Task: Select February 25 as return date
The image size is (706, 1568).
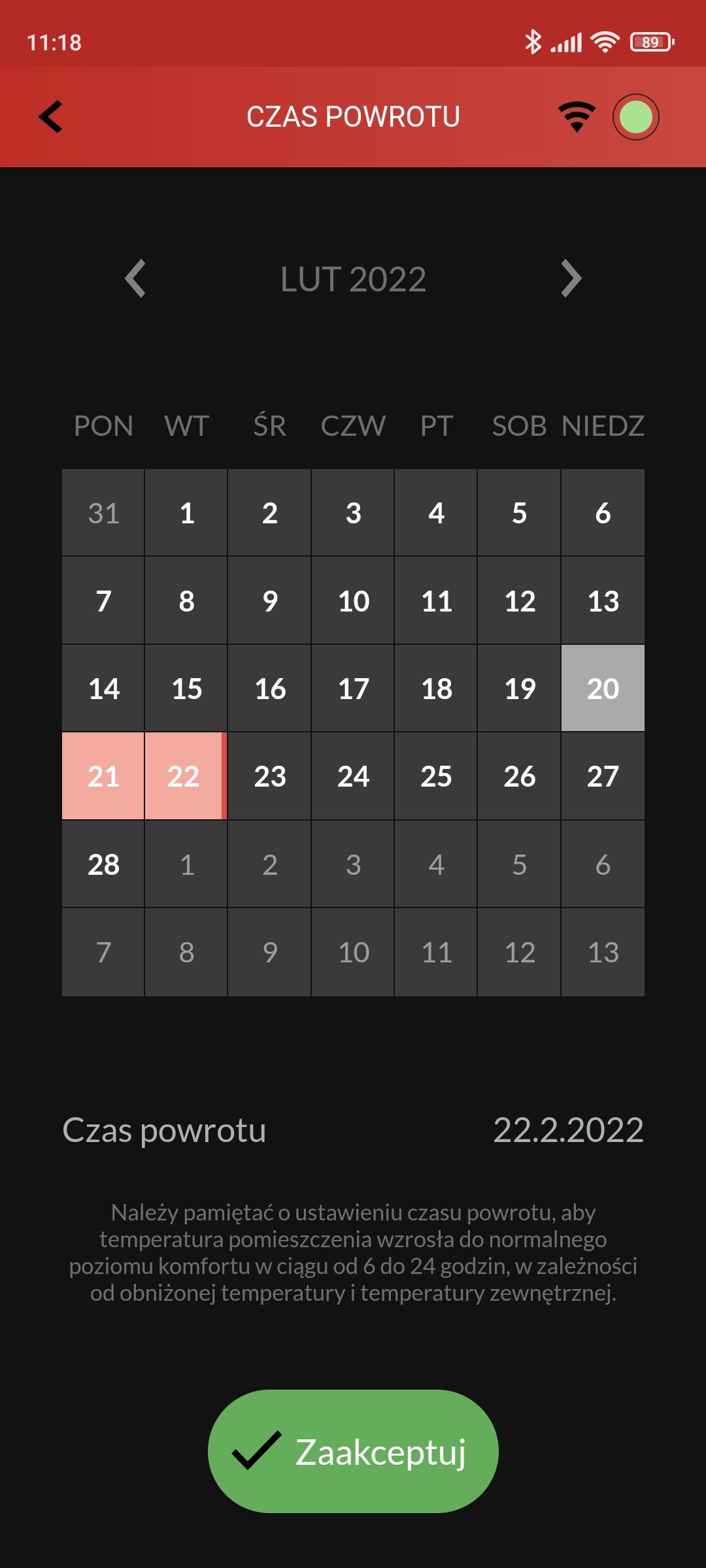Action: pos(436,776)
